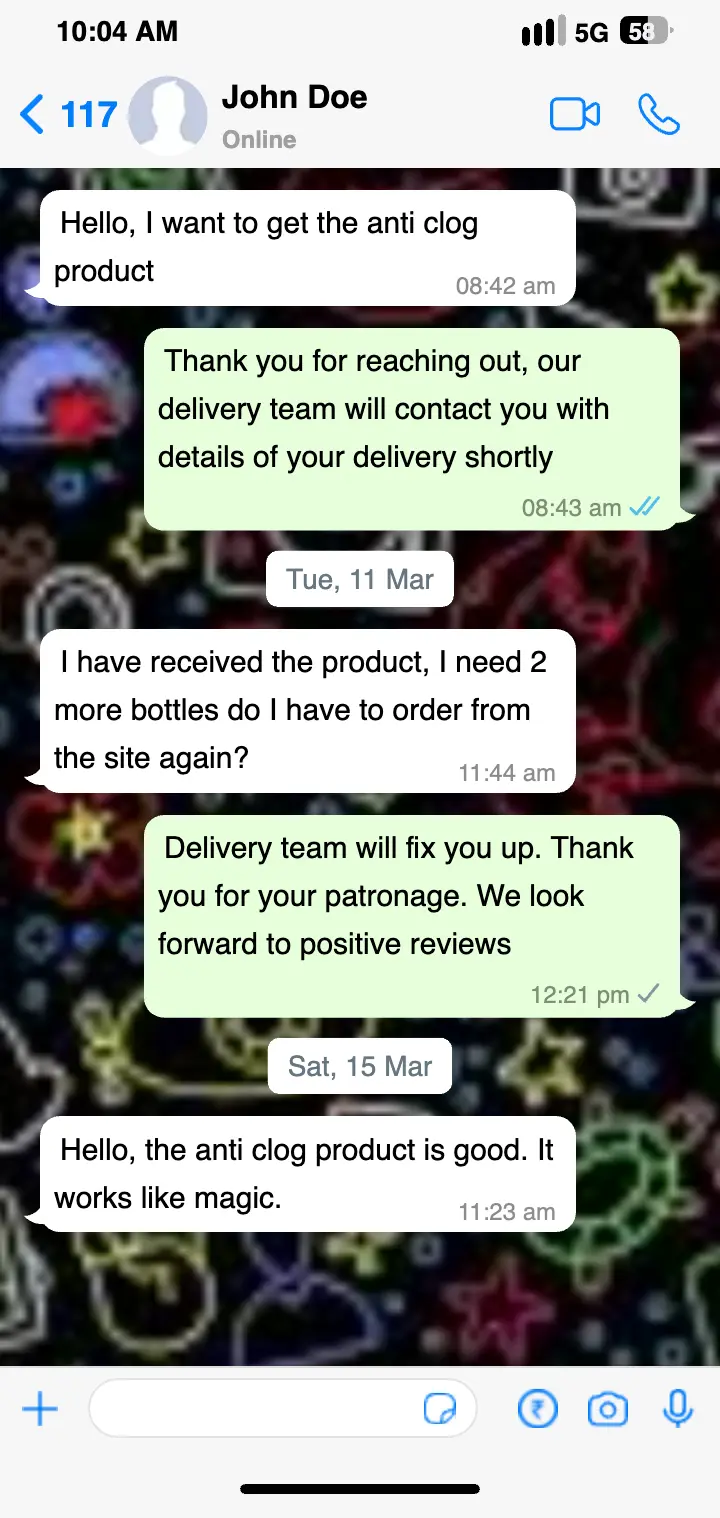Image resolution: width=720 pixels, height=1518 pixels.
Task: Tap the microphone to record voice message
Action: coord(678,1410)
